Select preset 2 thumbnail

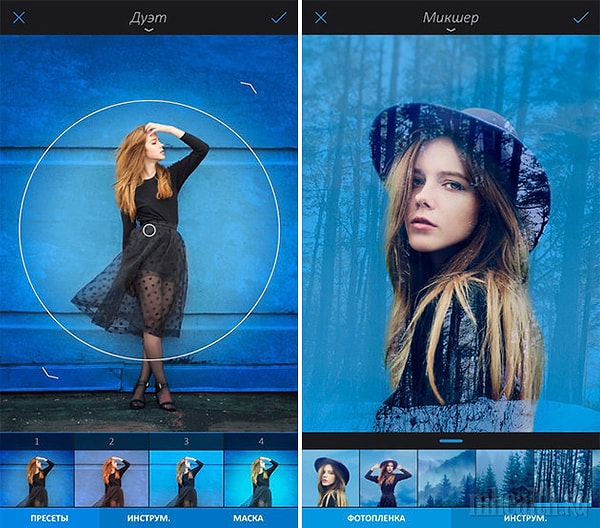[111, 478]
